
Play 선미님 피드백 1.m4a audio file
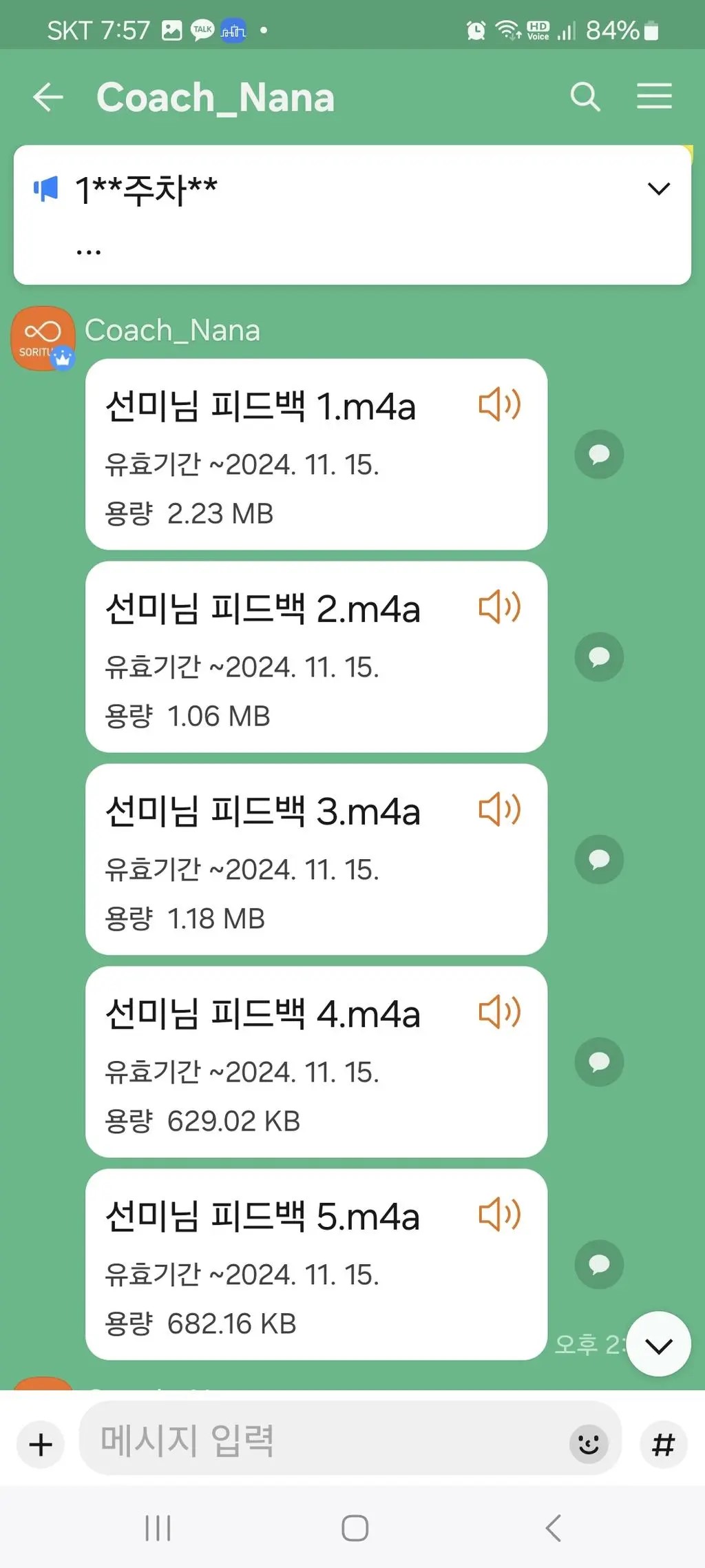coord(499,404)
